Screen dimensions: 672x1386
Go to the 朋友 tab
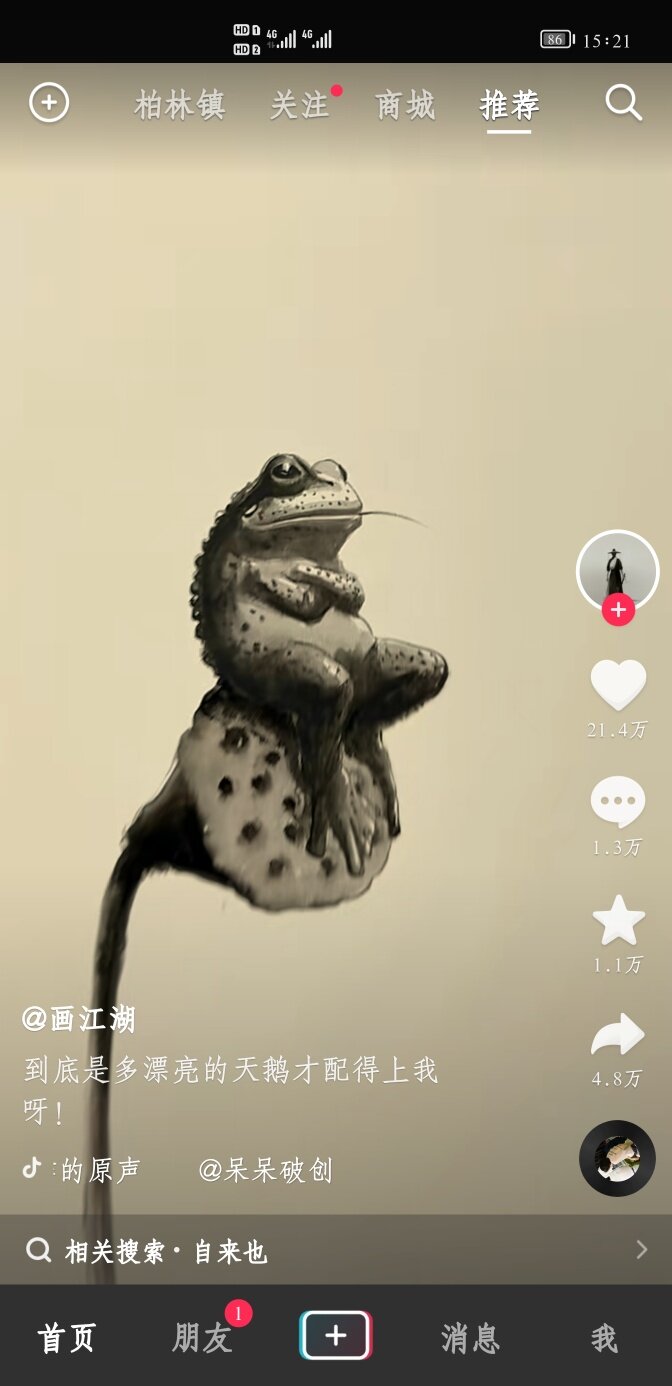tap(202, 1337)
